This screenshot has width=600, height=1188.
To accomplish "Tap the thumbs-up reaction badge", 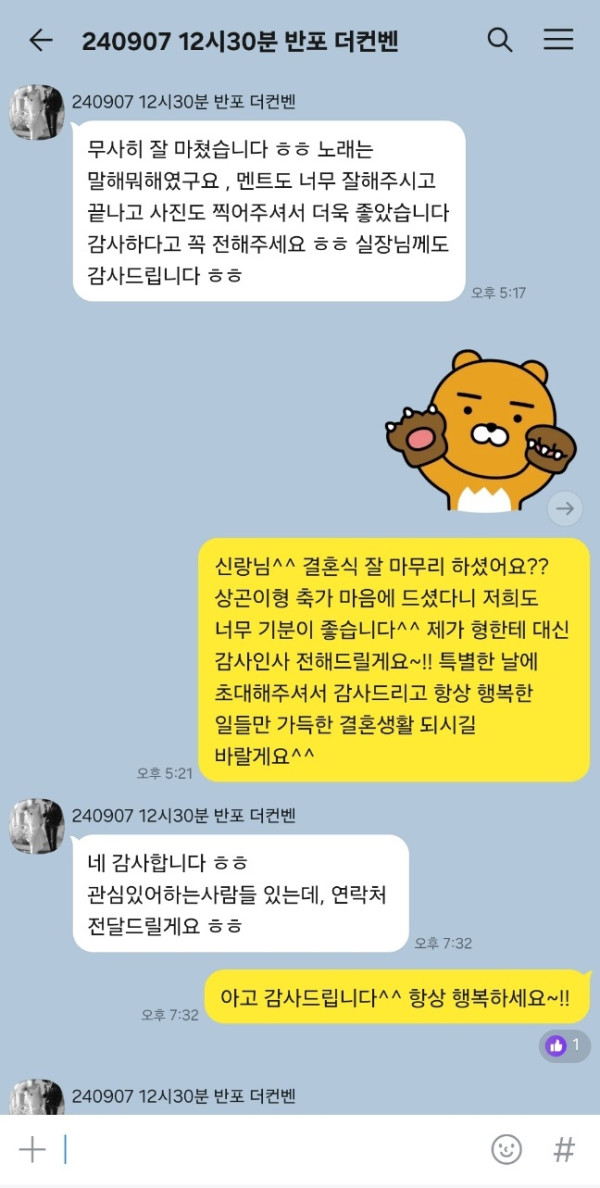I will tap(565, 1045).
